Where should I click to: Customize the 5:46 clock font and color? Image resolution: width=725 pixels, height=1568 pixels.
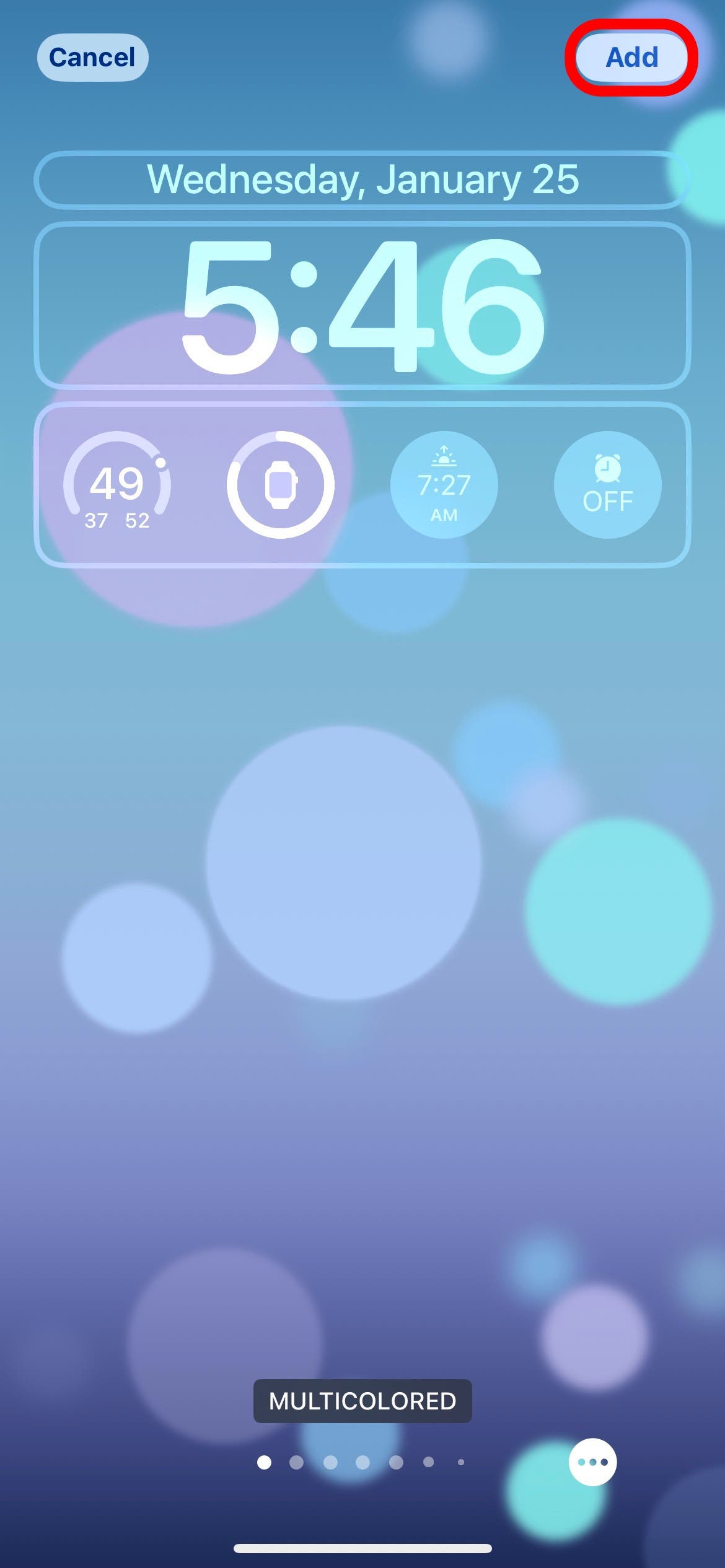click(x=362, y=305)
